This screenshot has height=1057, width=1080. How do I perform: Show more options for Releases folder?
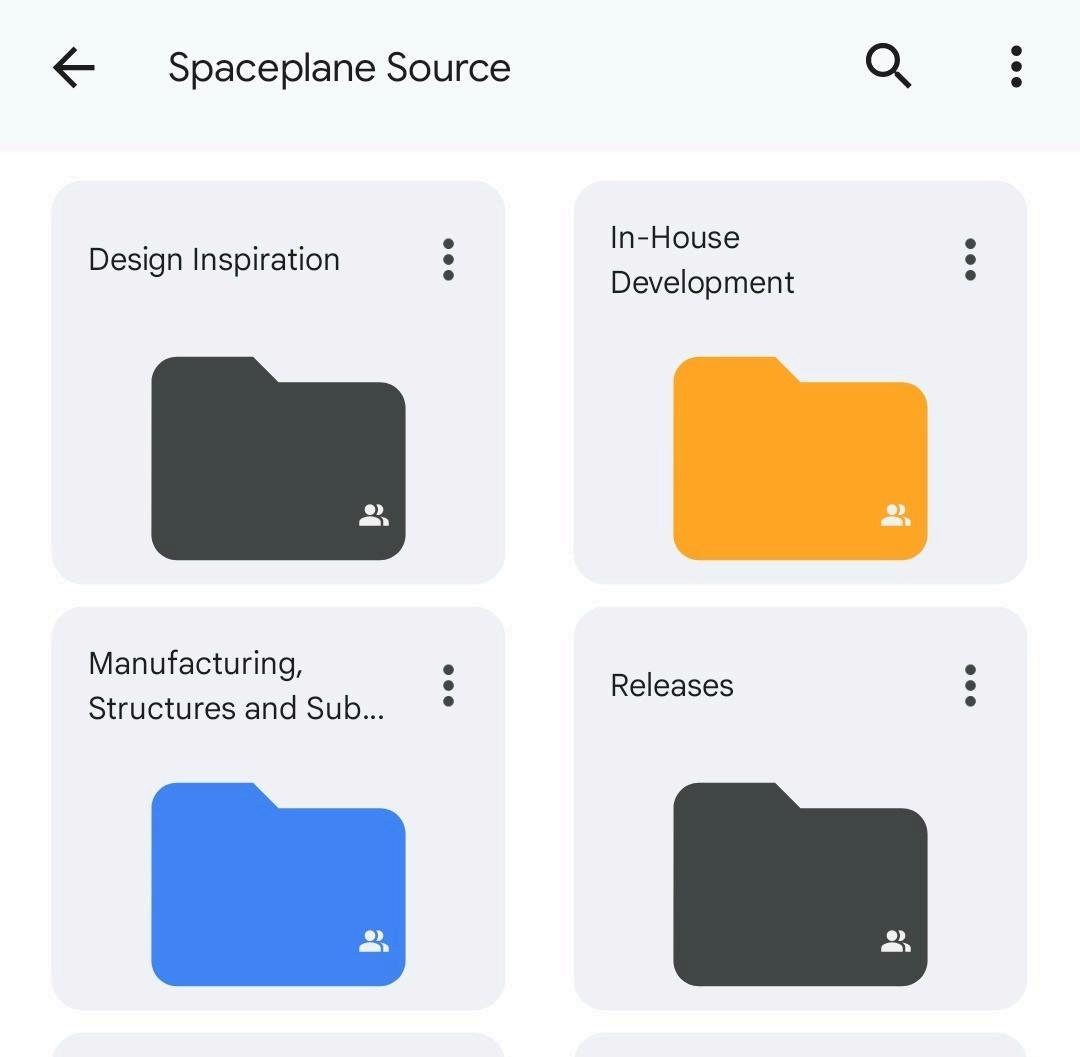coord(970,686)
